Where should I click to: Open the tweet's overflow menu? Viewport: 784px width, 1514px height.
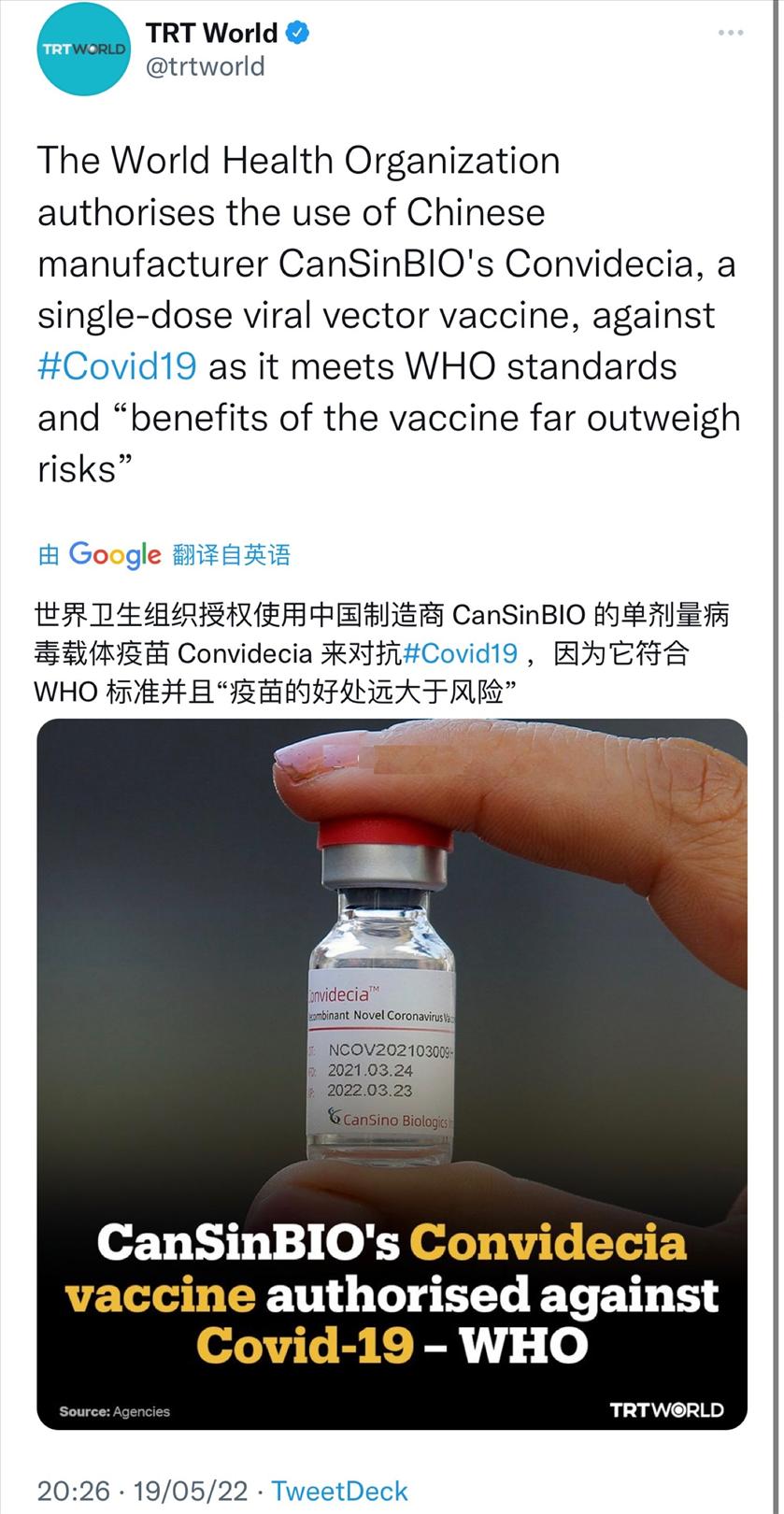730,33
